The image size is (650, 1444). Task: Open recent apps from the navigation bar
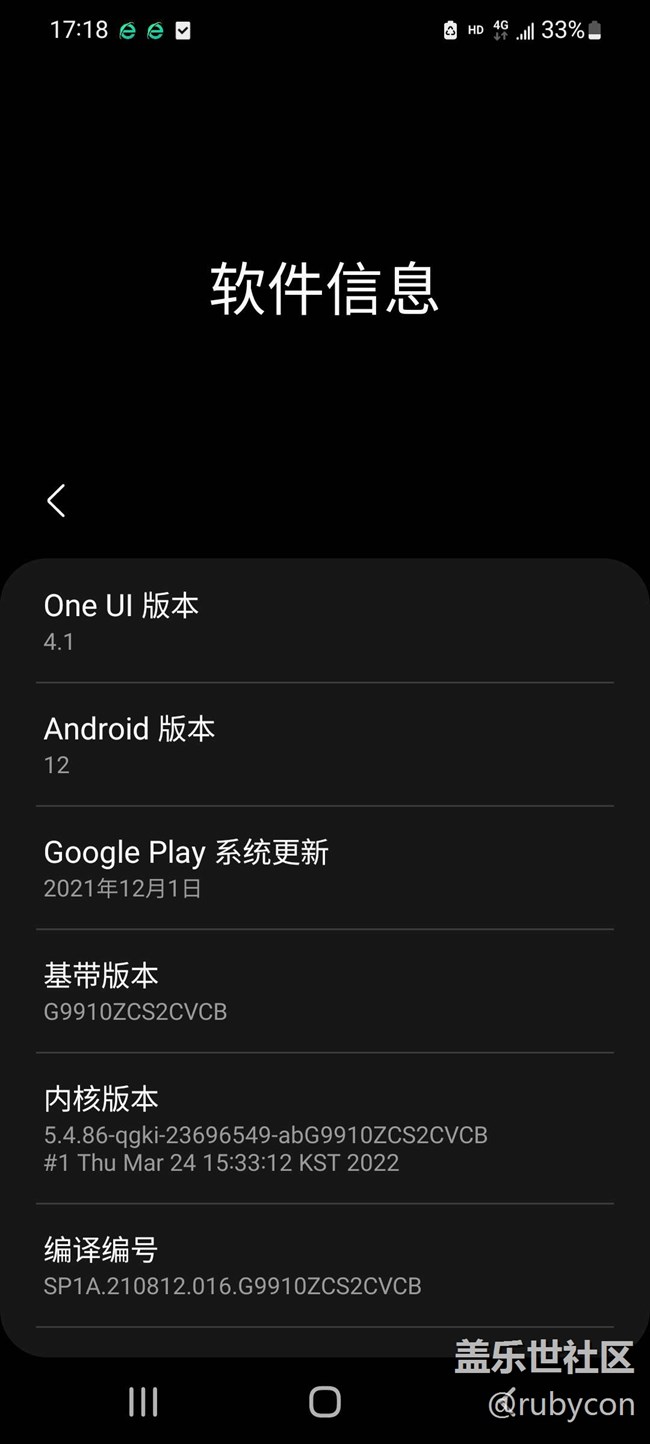(143, 1402)
